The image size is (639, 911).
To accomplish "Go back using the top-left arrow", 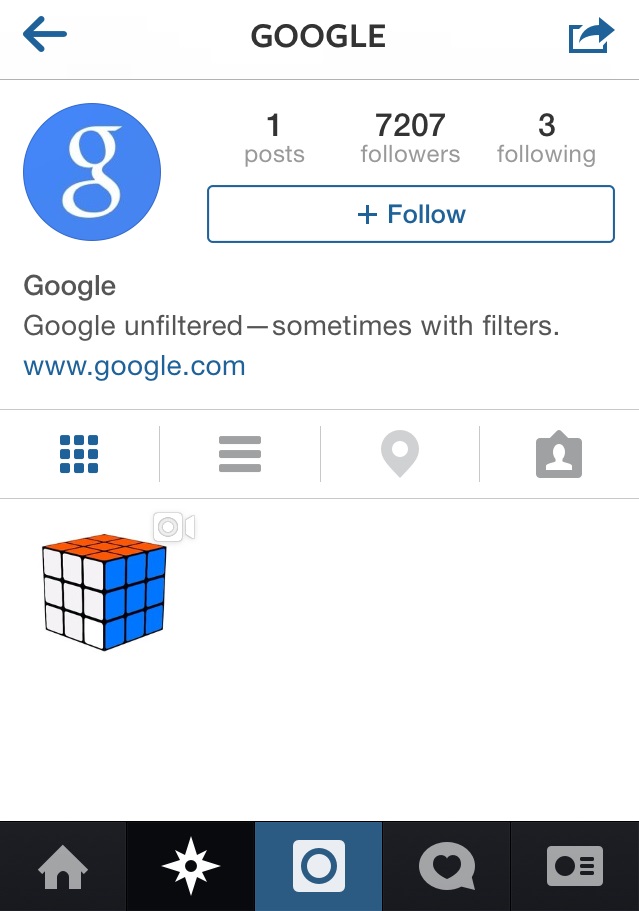I will tap(44, 36).
